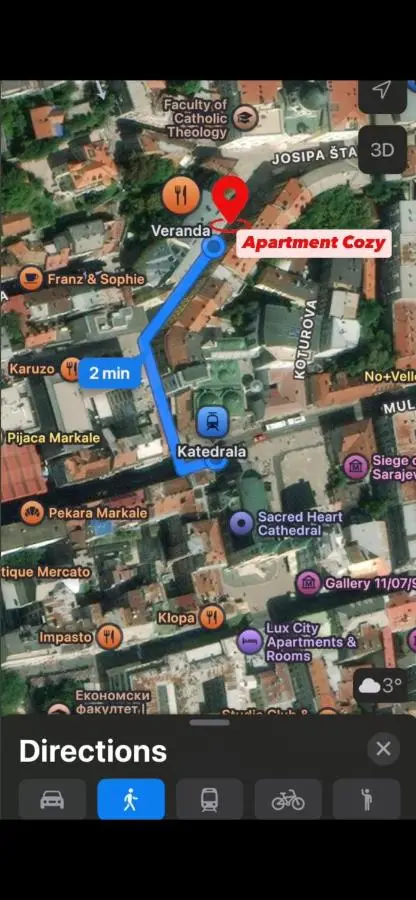
Task: Close the Directions panel
Action: (383, 749)
